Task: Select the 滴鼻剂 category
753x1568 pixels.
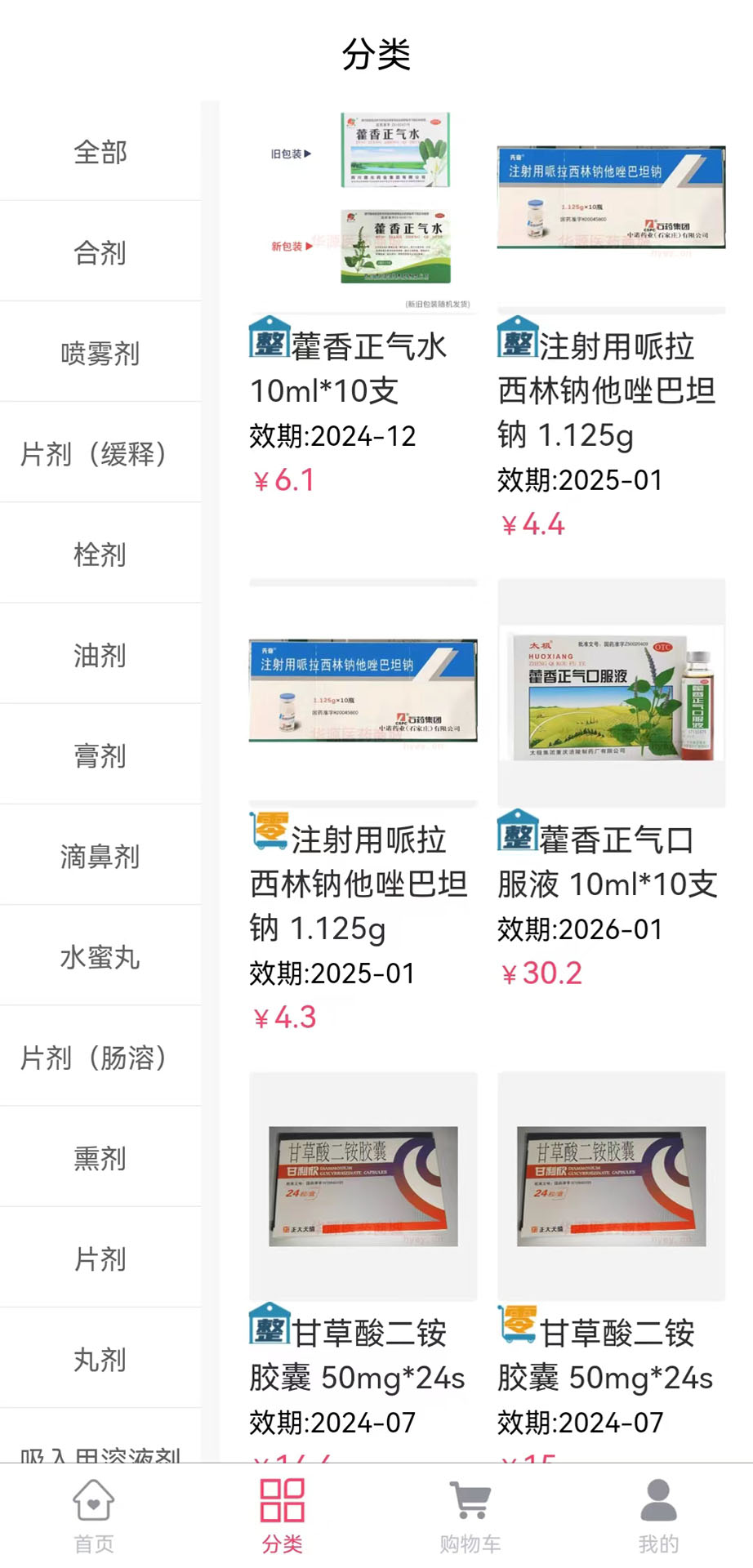Action: [x=100, y=856]
